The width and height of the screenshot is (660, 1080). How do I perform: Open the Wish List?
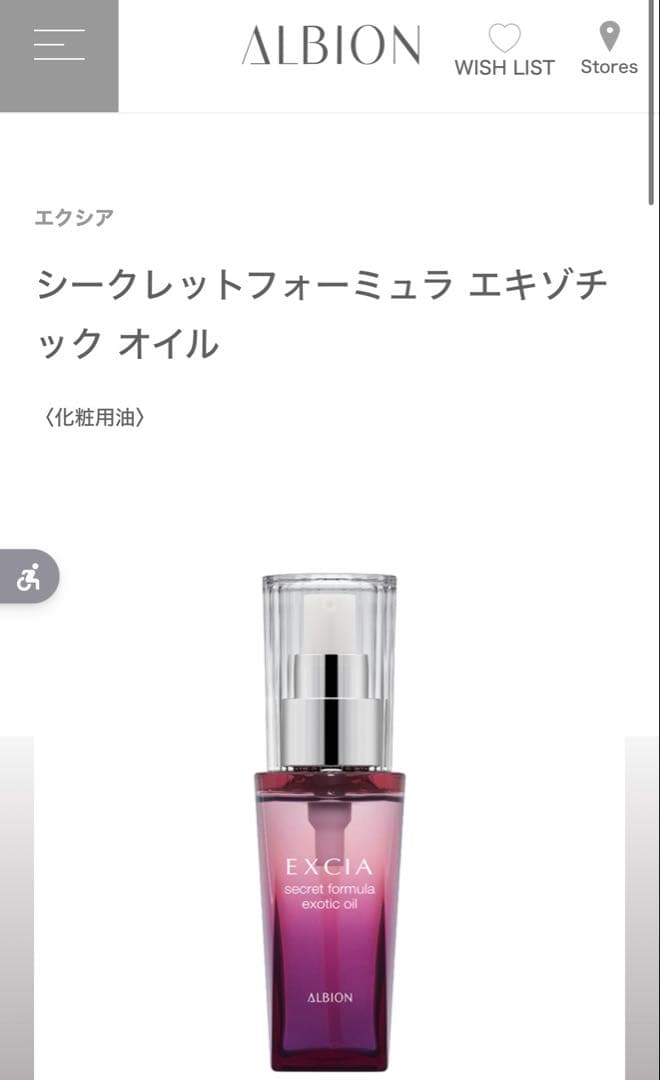(504, 50)
